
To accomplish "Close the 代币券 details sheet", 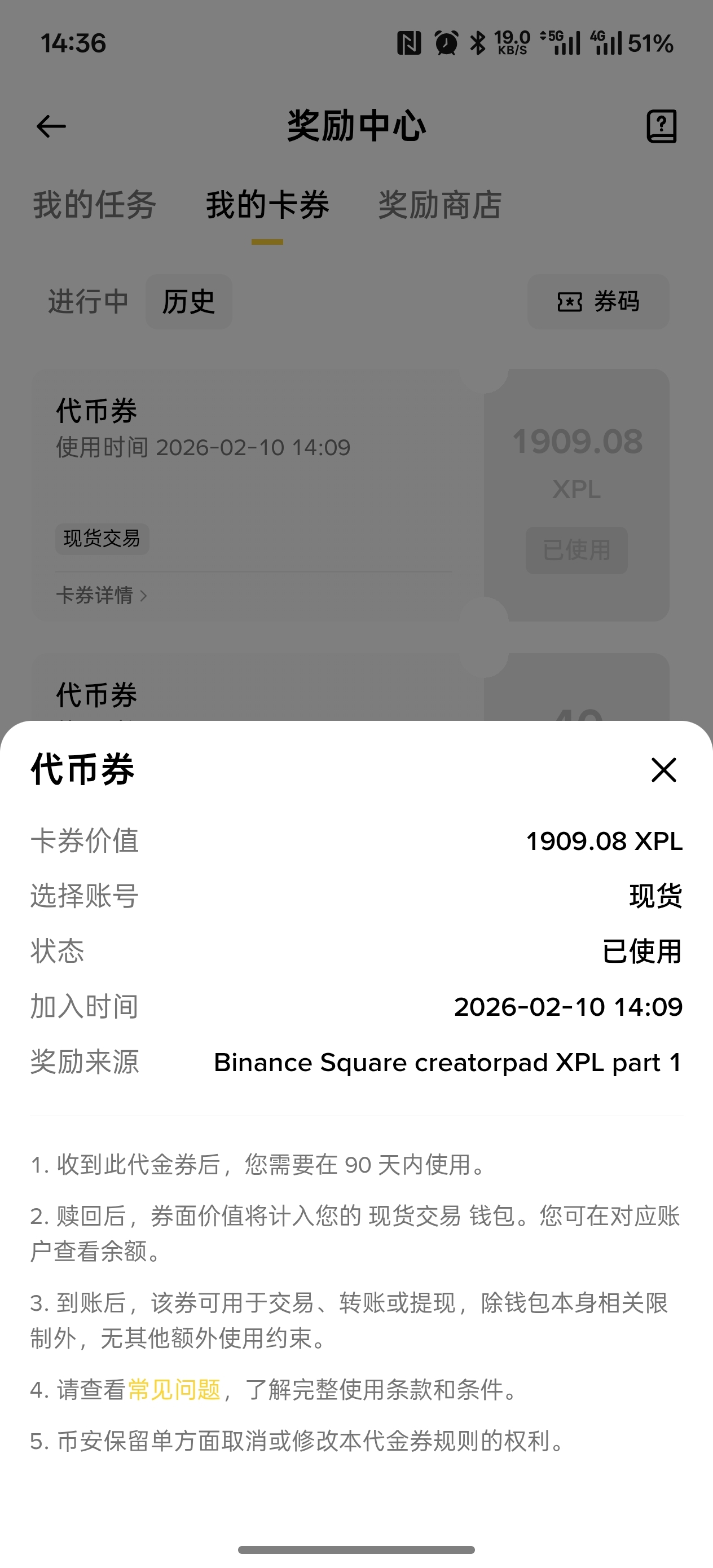I will [x=663, y=770].
